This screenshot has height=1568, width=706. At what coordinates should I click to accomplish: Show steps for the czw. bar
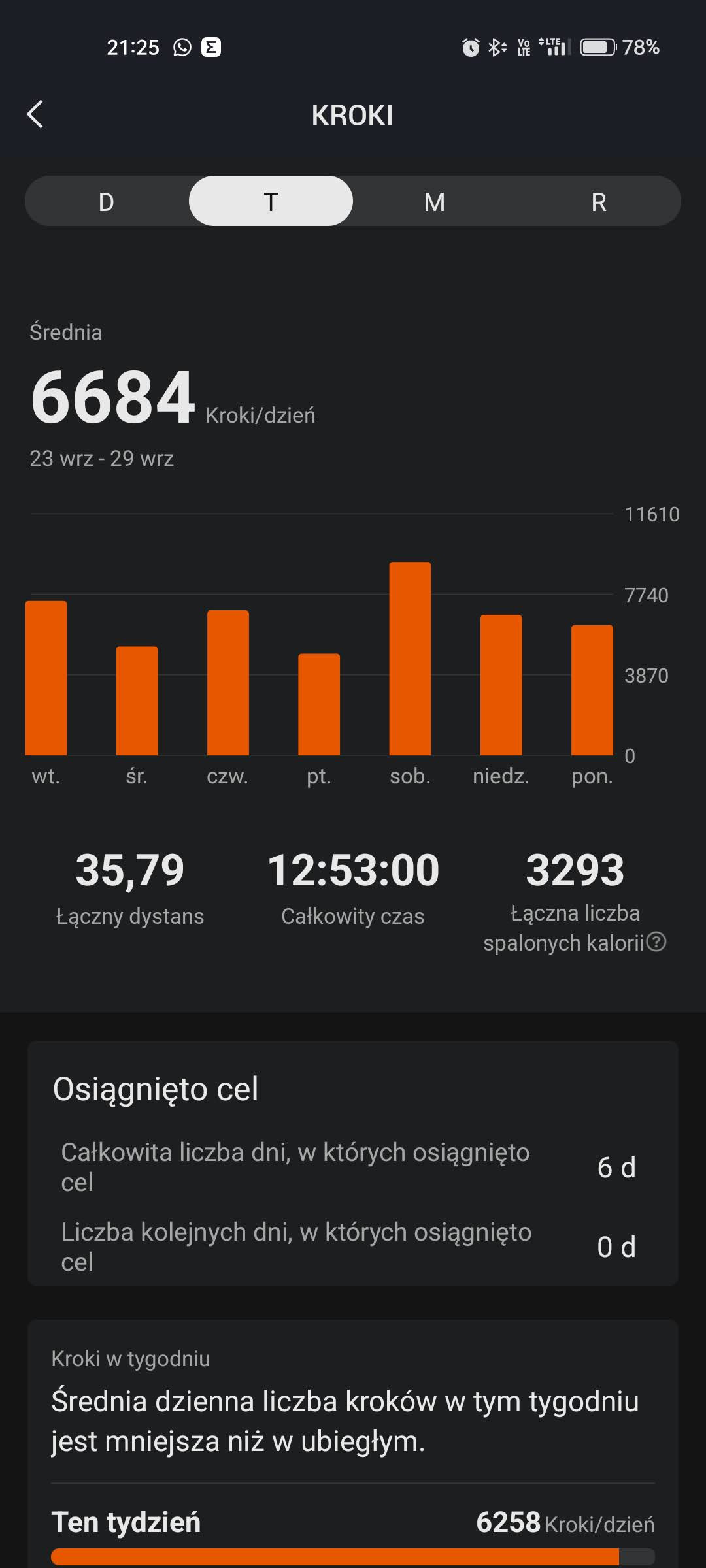(227, 683)
